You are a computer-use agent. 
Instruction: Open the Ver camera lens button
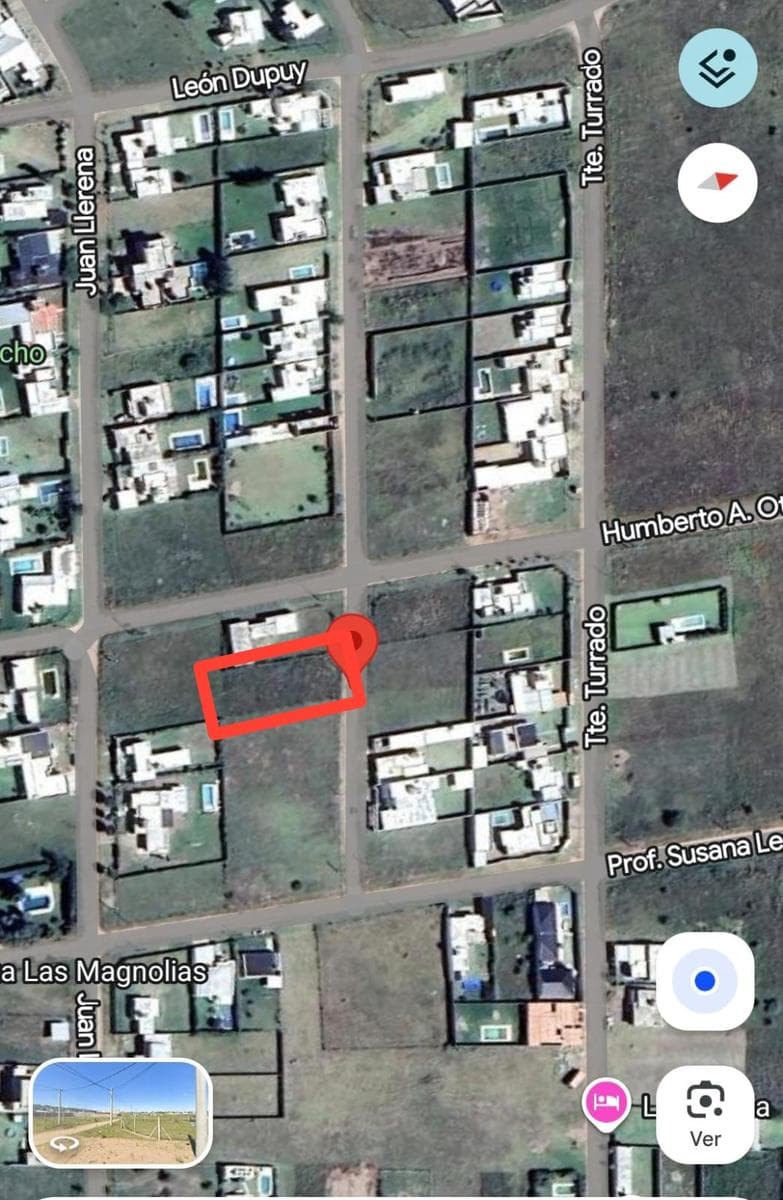[705, 1114]
